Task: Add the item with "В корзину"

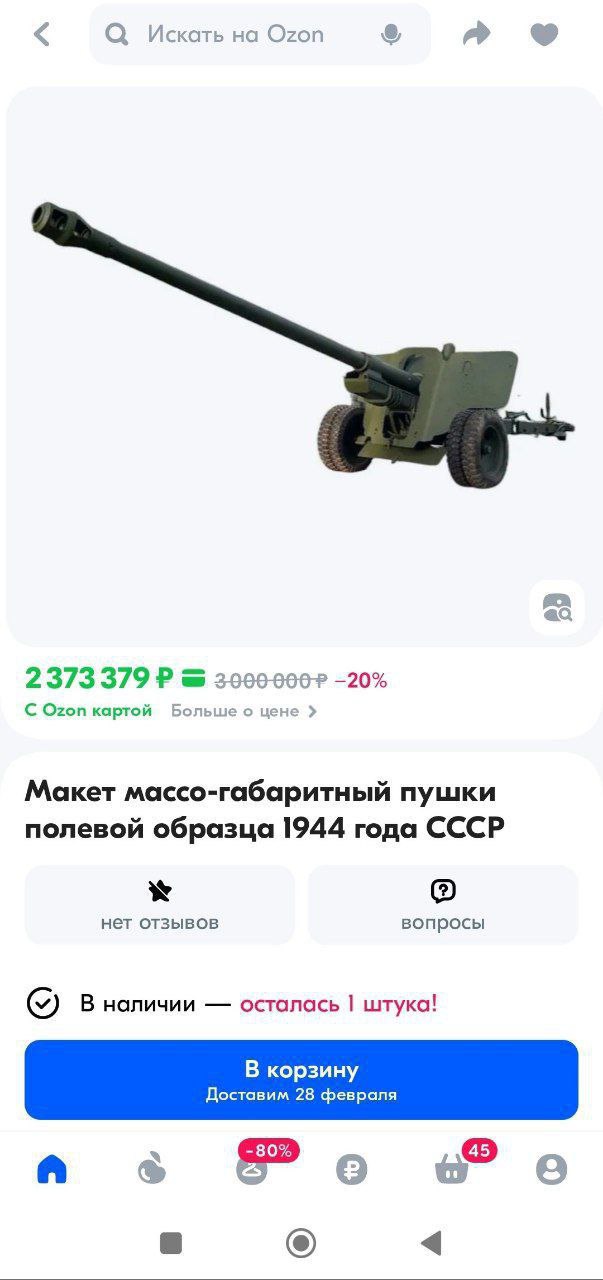Action: [x=301, y=1079]
